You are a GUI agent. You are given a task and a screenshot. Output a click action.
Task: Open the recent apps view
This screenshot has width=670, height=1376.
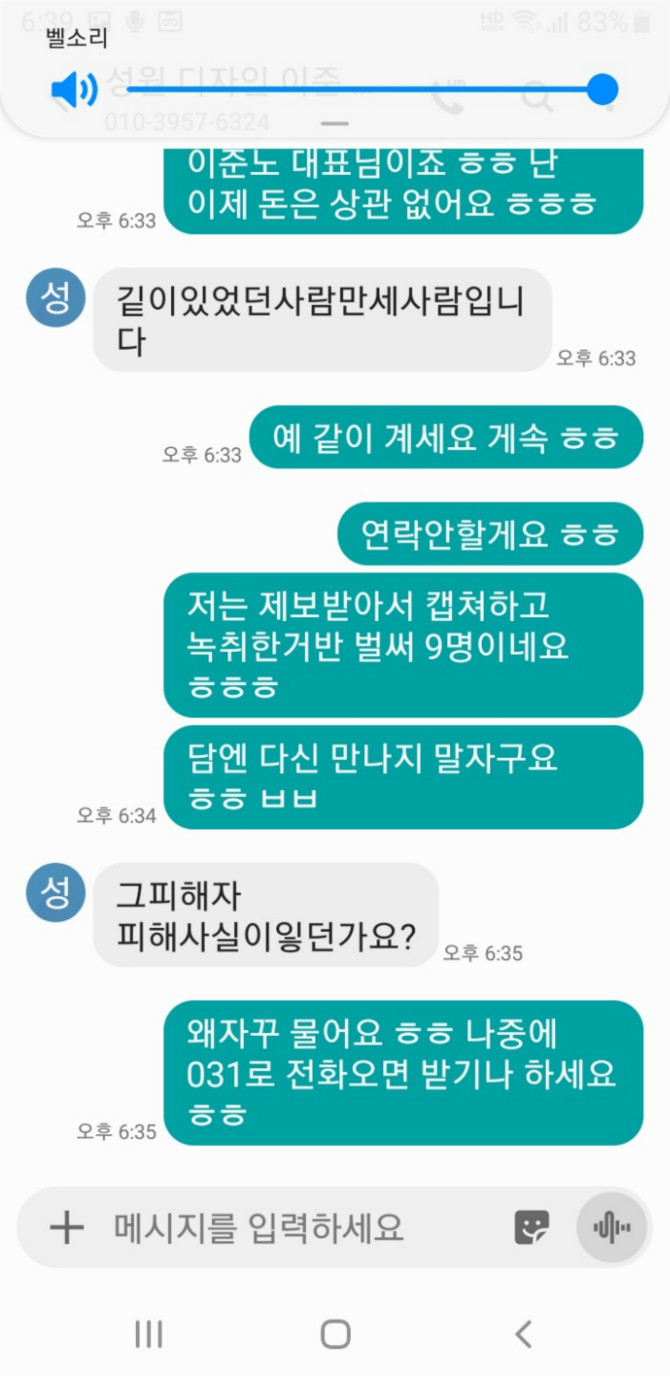[148, 1333]
